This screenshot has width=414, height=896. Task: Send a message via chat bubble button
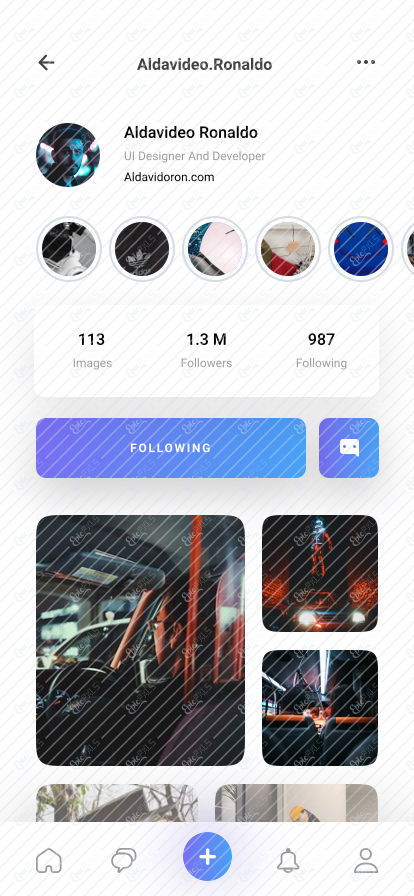click(349, 448)
